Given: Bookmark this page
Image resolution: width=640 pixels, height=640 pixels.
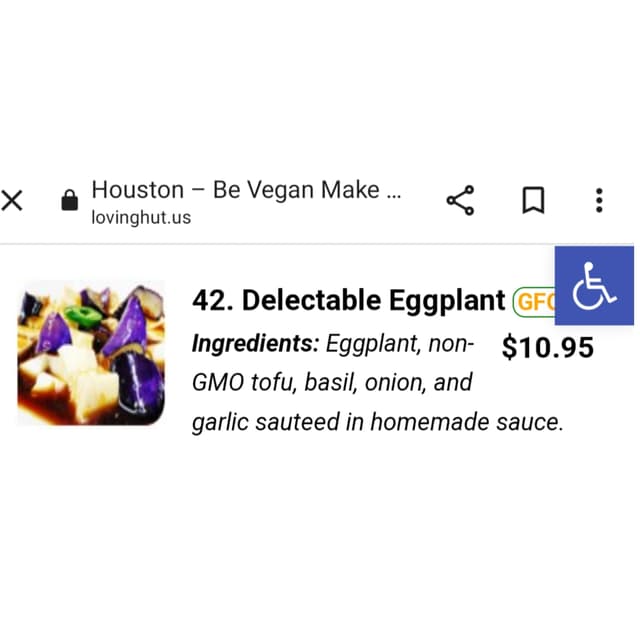Looking at the screenshot, I should (534, 200).
